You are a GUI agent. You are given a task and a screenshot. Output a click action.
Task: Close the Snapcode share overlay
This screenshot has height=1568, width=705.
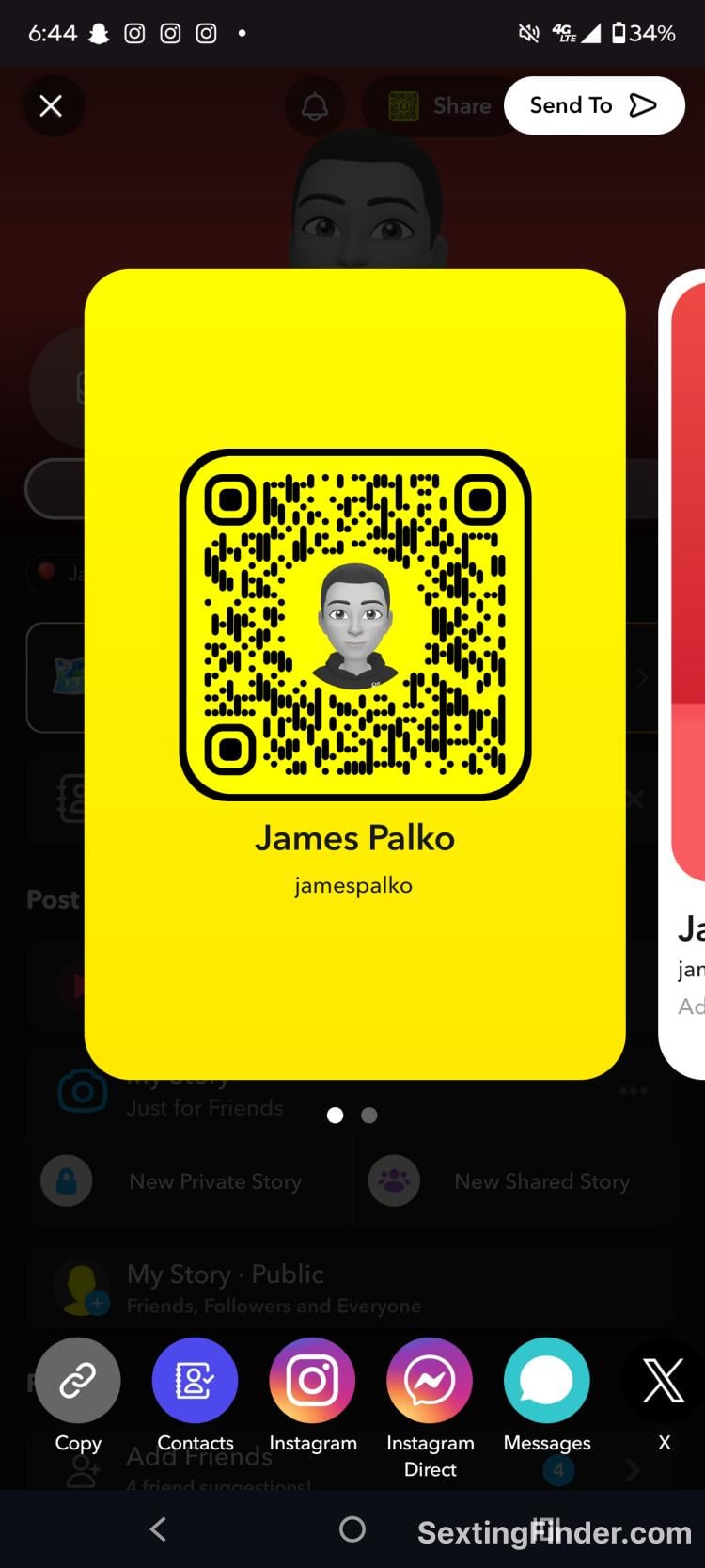(x=52, y=105)
